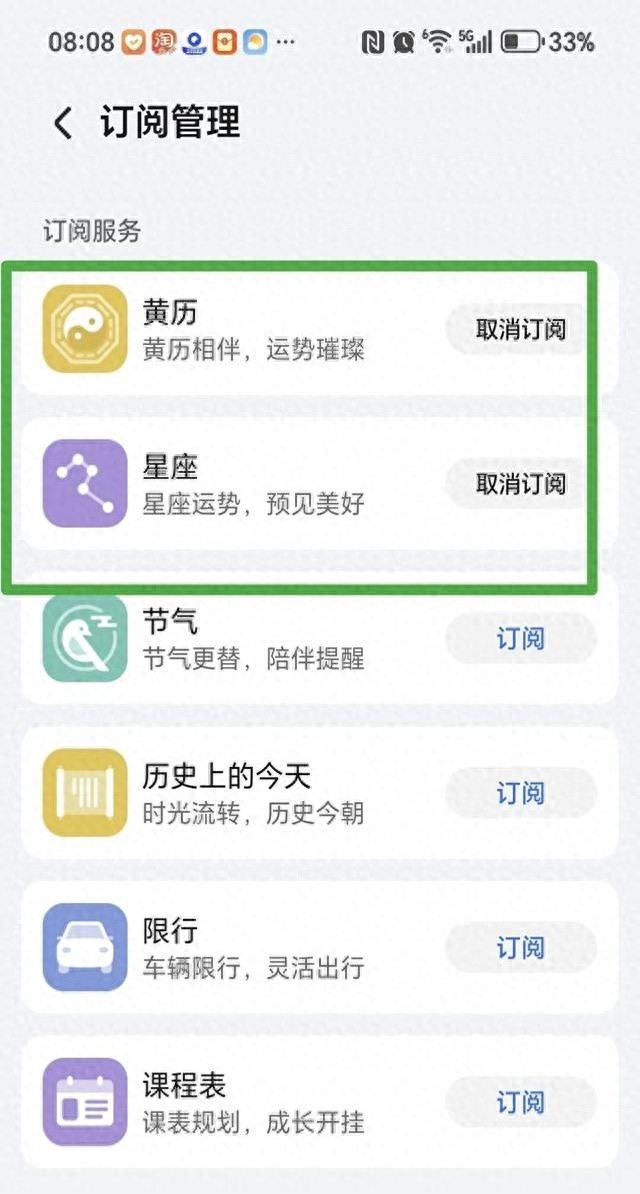Unsubscribe from 星座 service
This screenshot has width=640, height=1194.
(520, 483)
